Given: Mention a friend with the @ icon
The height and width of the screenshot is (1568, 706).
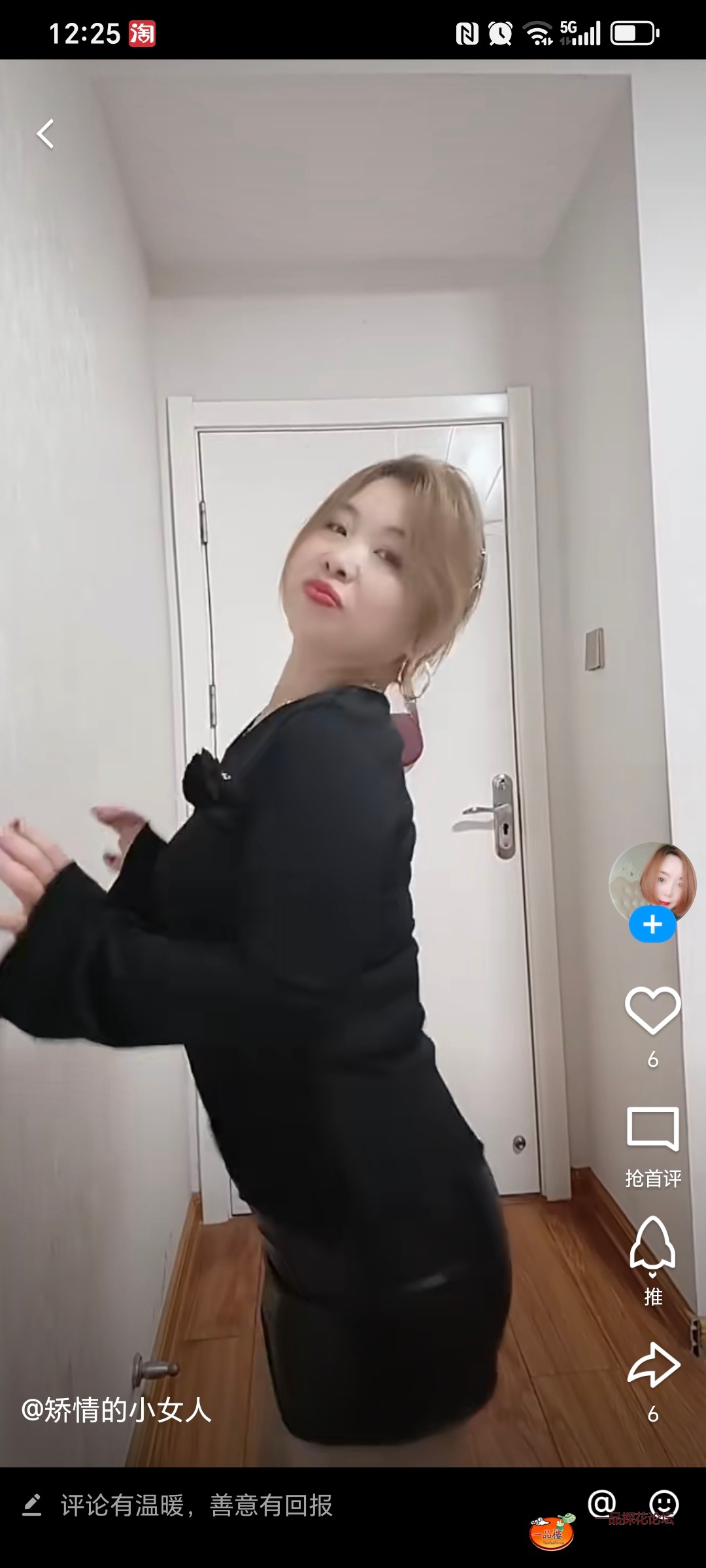Looking at the screenshot, I should point(602,1503).
